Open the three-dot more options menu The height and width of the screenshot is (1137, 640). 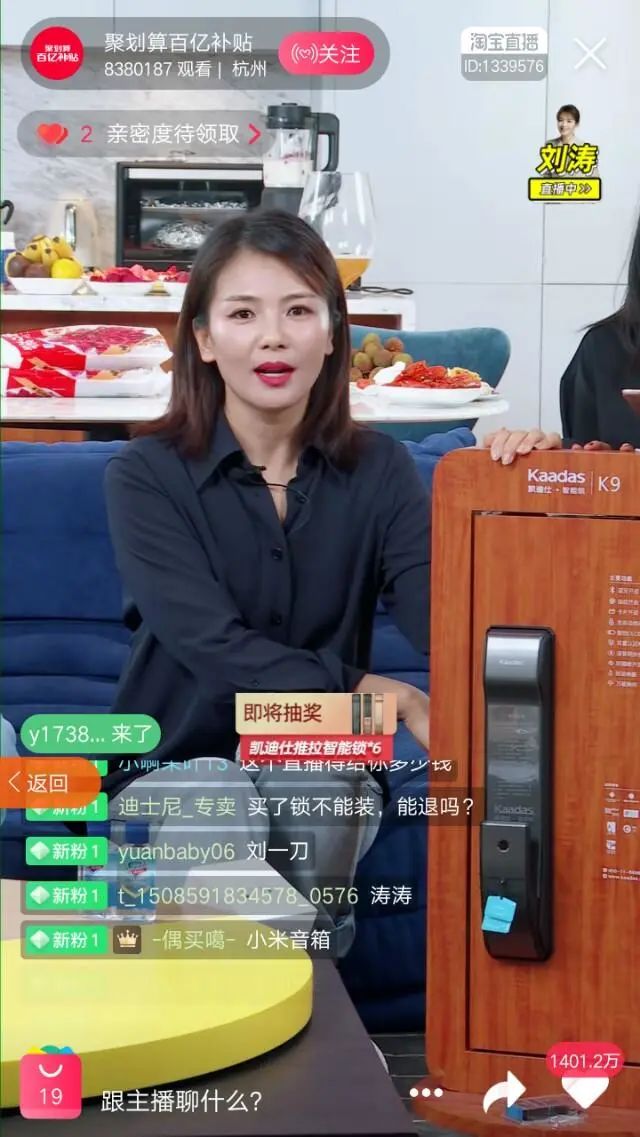[x=426, y=1092]
